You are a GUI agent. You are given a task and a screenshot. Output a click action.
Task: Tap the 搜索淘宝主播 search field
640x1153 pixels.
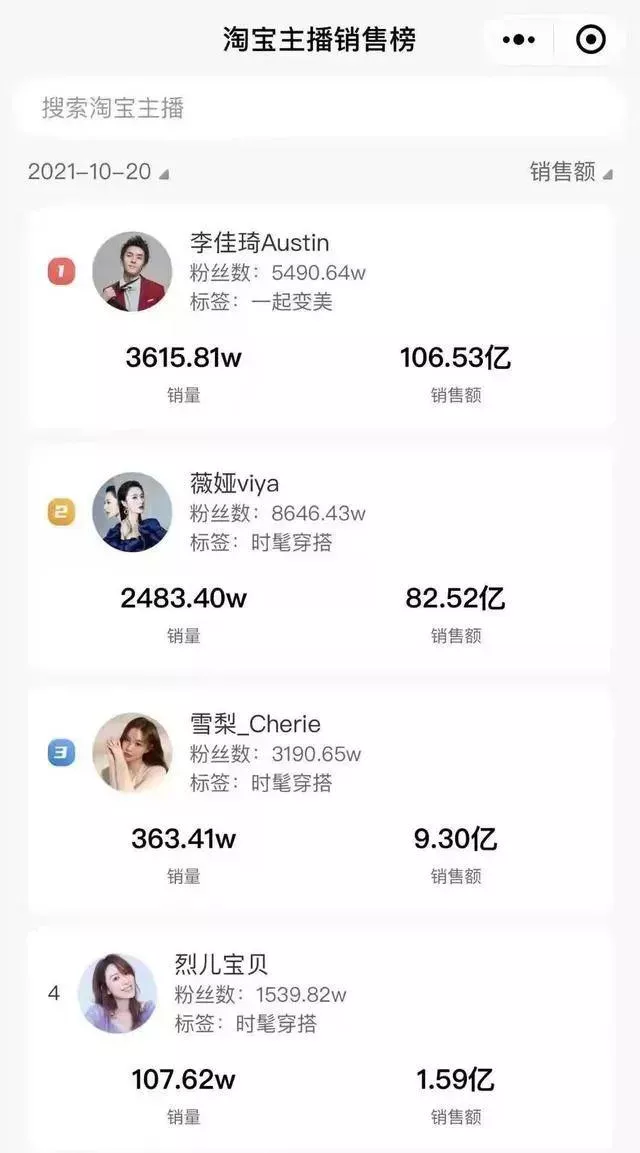(x=318, y=108)
